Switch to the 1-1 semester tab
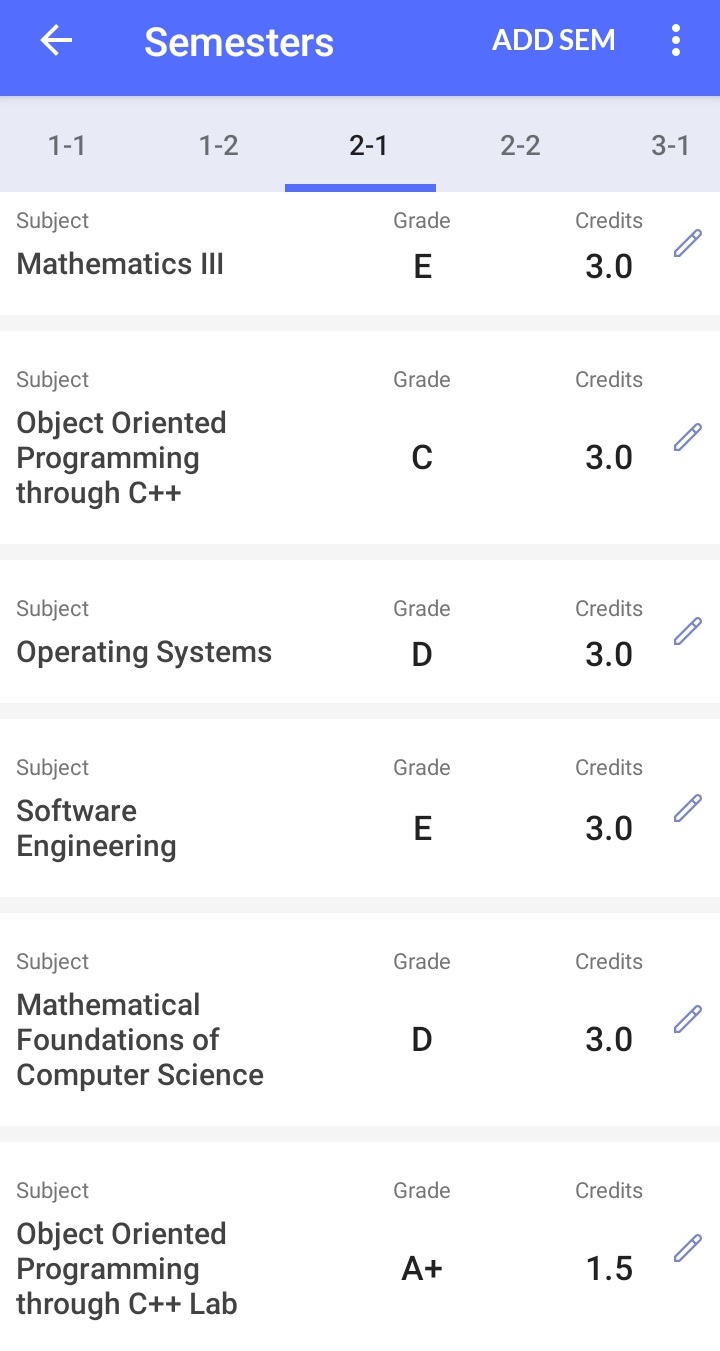This screenshot has height=1351, width=720. click(67, 145)
